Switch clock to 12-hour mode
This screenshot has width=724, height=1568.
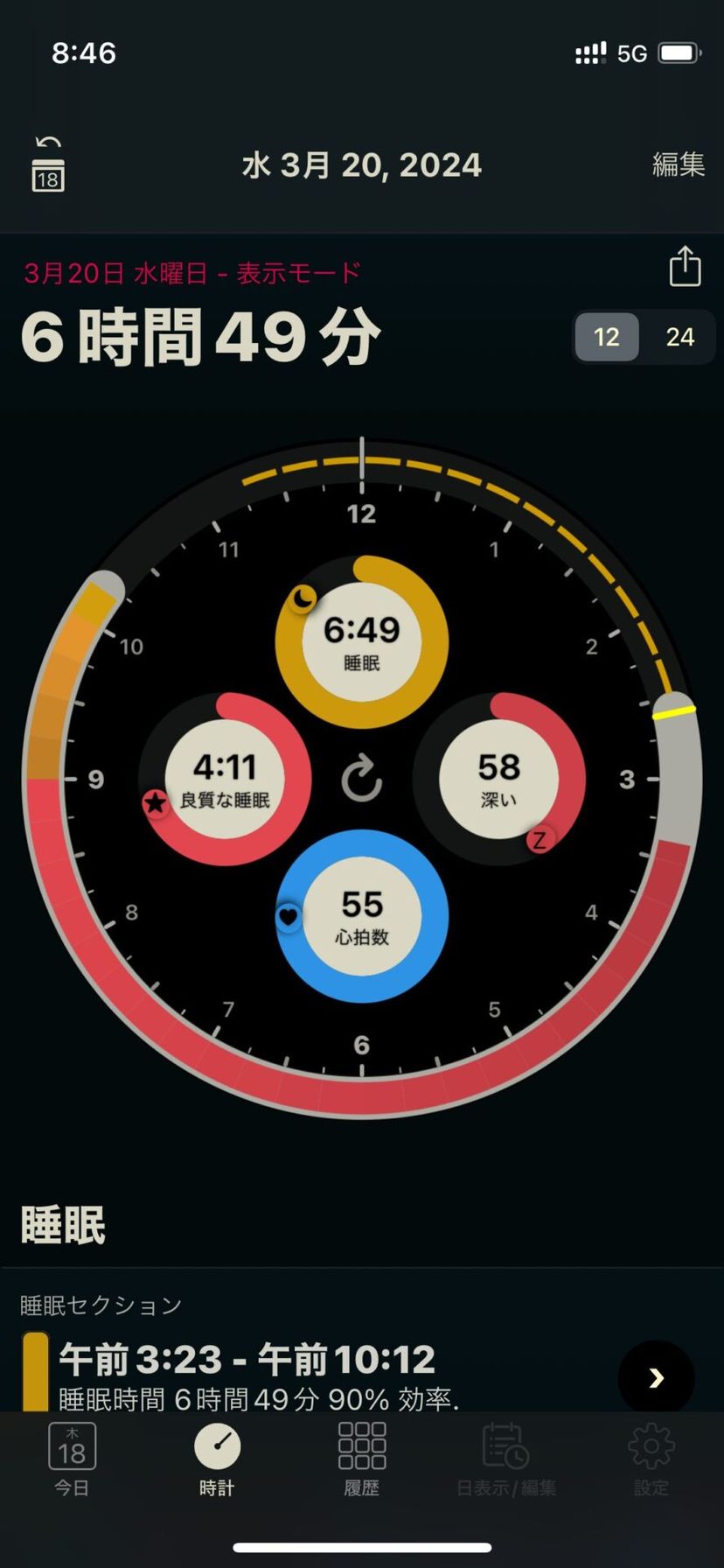pyautogui.click(x=607, y=337)
